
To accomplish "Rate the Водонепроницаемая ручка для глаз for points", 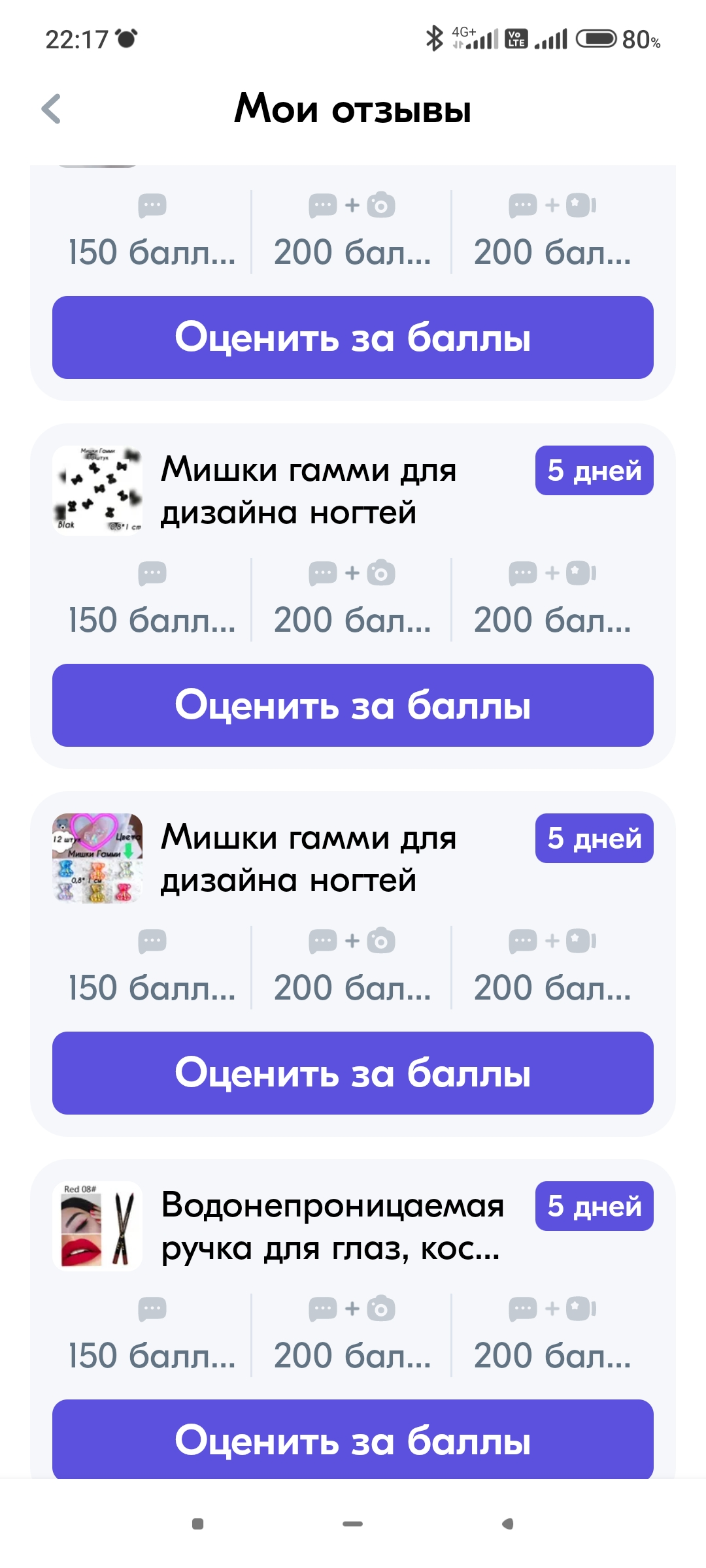I will click(353, 1439).
